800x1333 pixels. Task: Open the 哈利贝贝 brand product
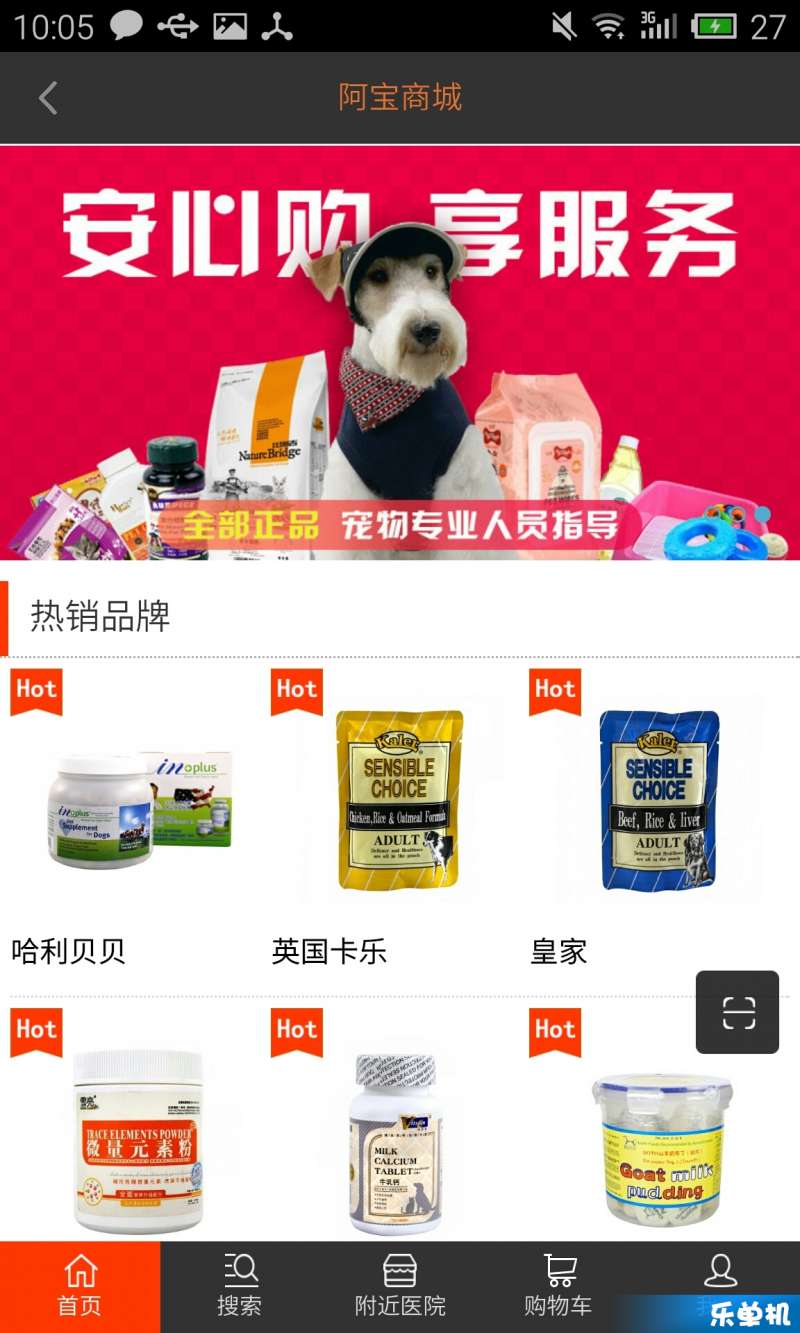pyautogui.click(x=138, y=812)
